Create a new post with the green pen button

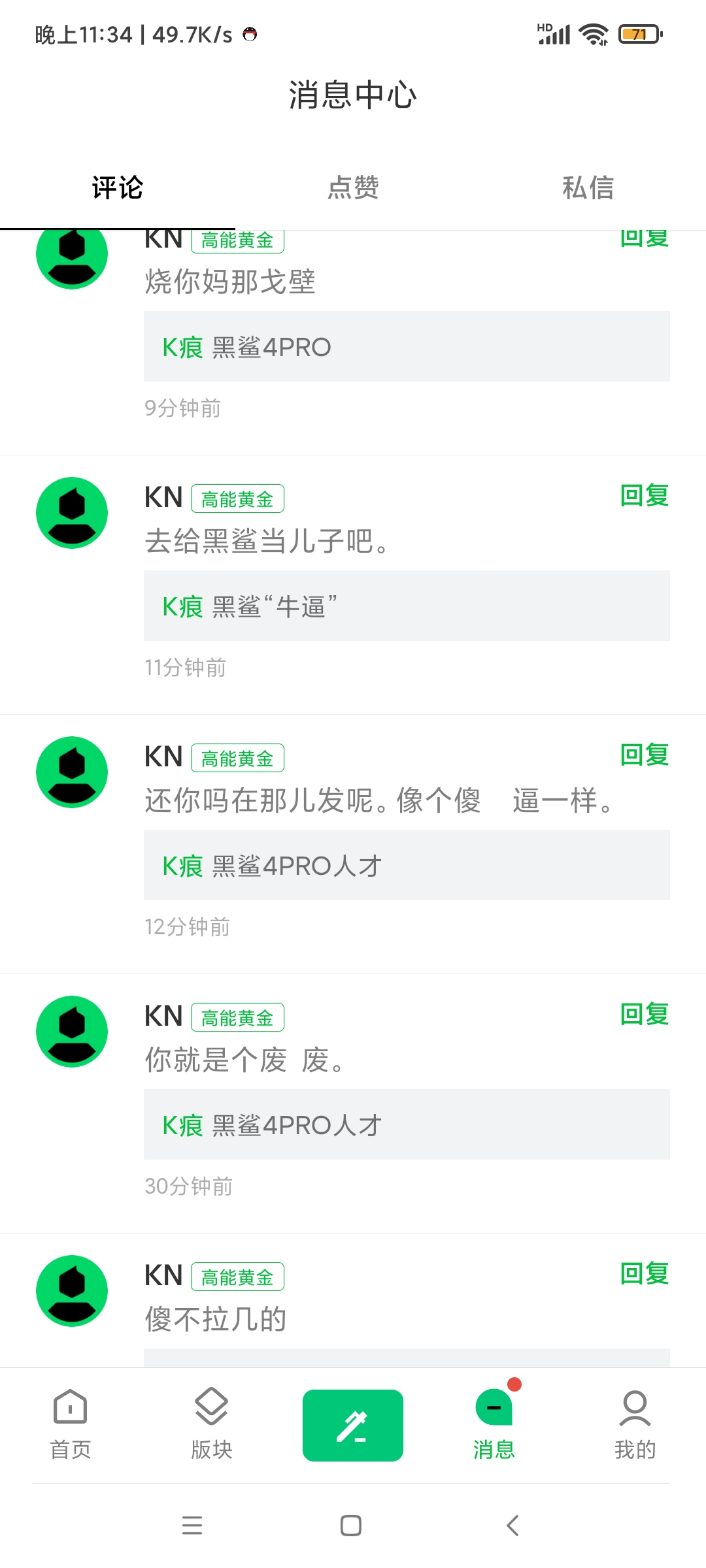point(353,1426)
